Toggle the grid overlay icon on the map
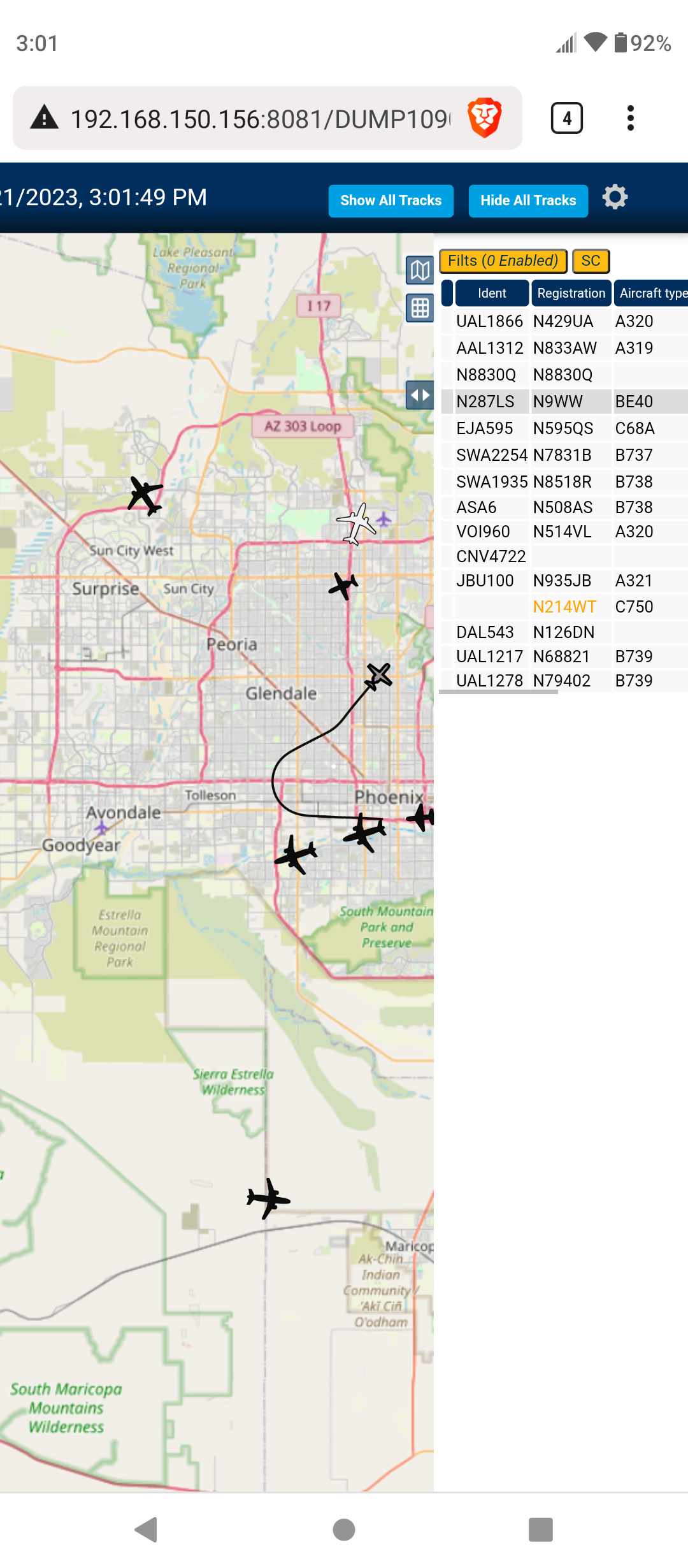This screenshot has width=688, height=1568. (420, 309)
